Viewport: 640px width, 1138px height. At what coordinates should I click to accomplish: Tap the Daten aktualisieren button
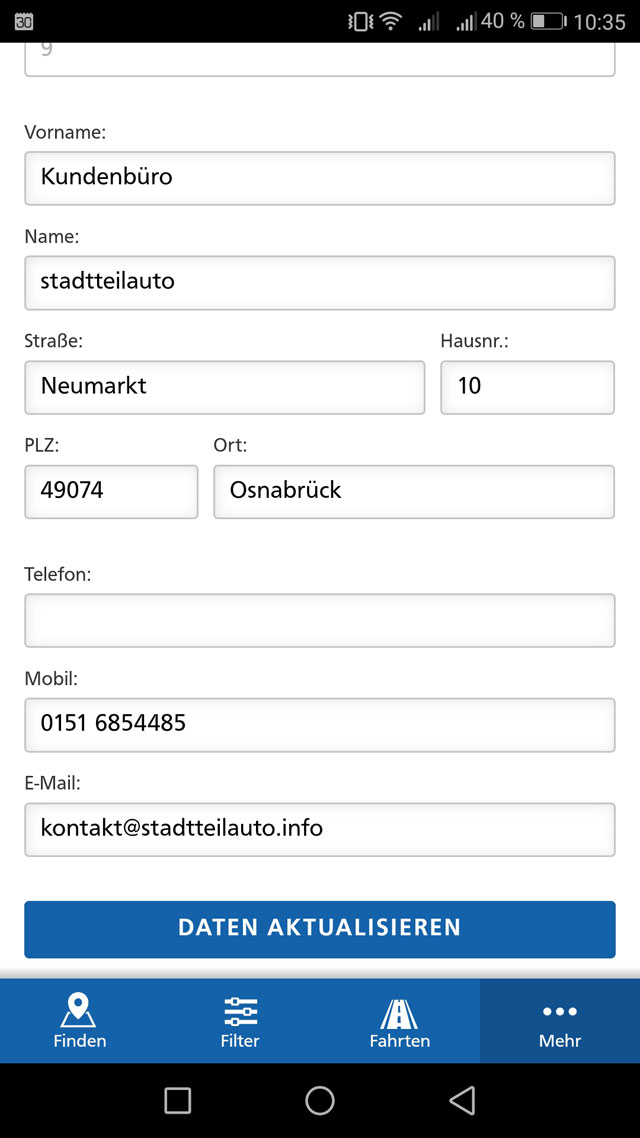point(319,929)
